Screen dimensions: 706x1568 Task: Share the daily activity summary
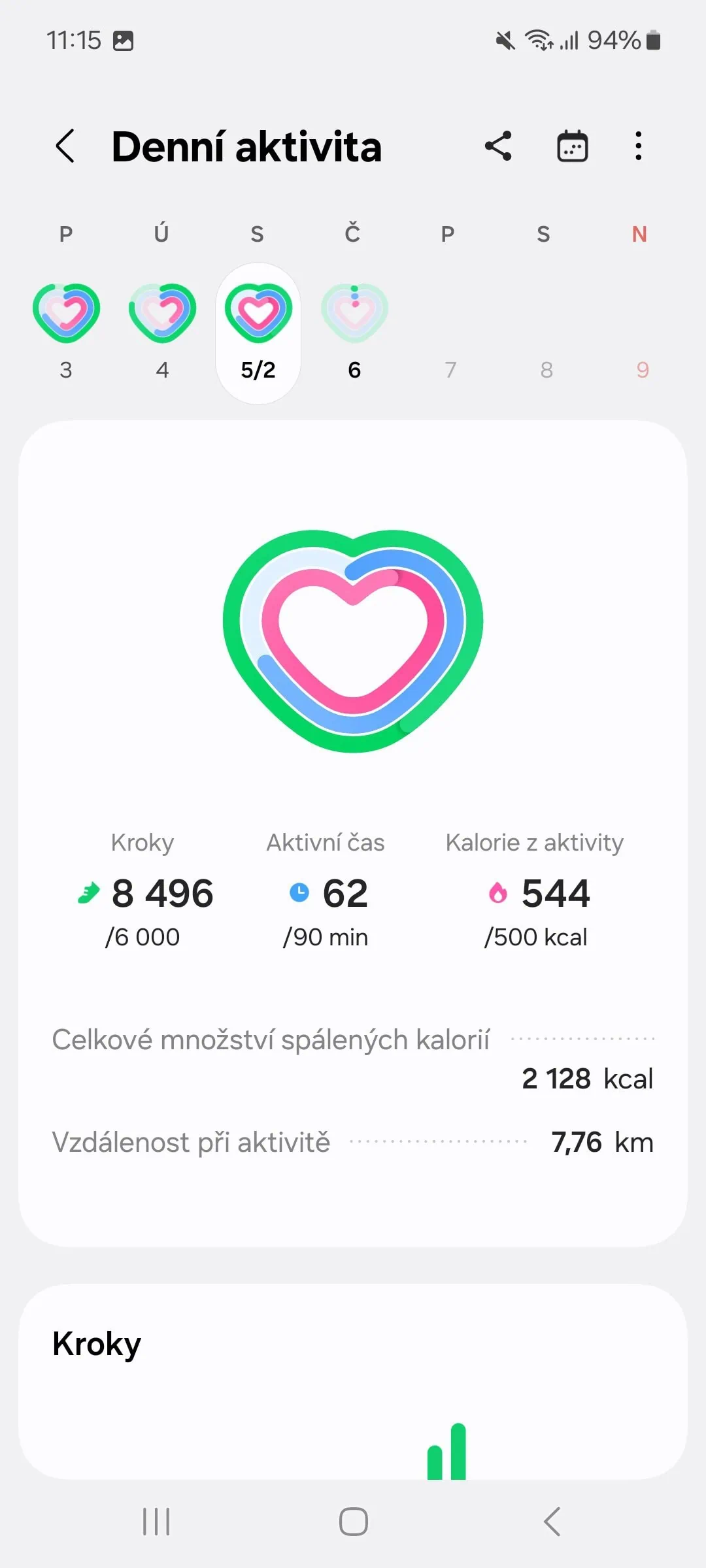(x=498, y=146)
